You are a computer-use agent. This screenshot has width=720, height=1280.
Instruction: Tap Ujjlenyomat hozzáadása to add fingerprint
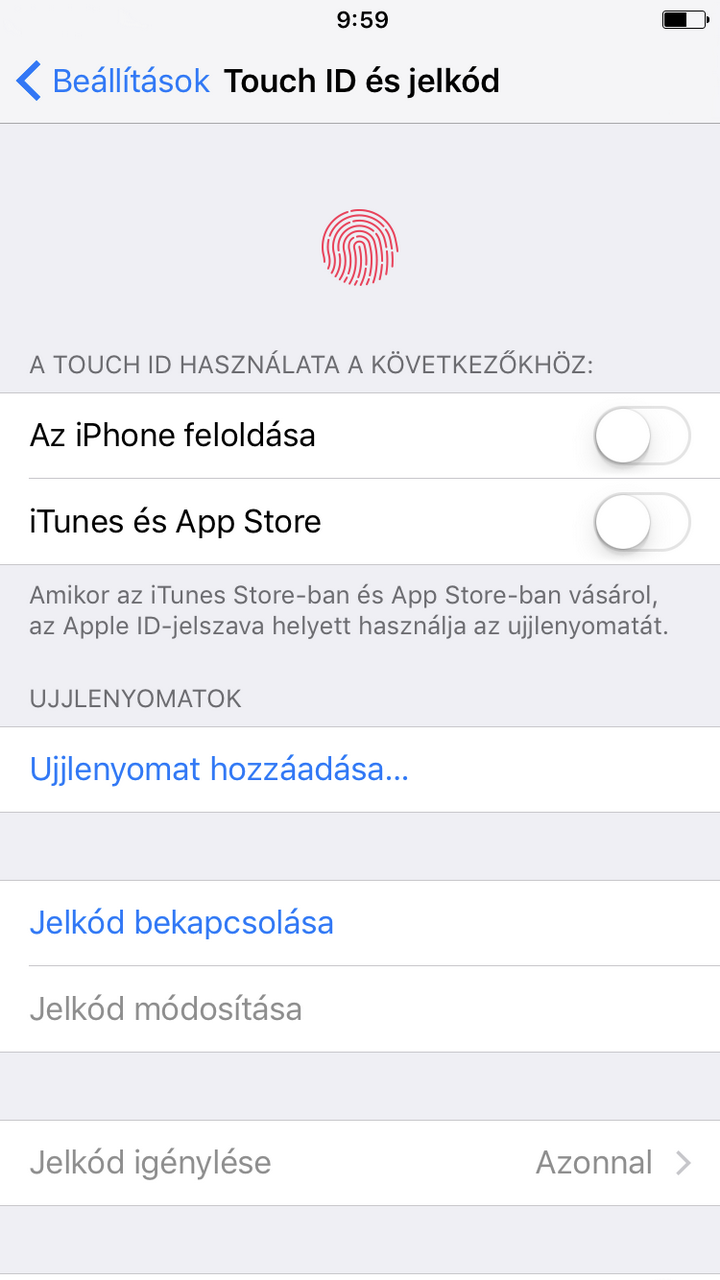[x=219, y=769]
